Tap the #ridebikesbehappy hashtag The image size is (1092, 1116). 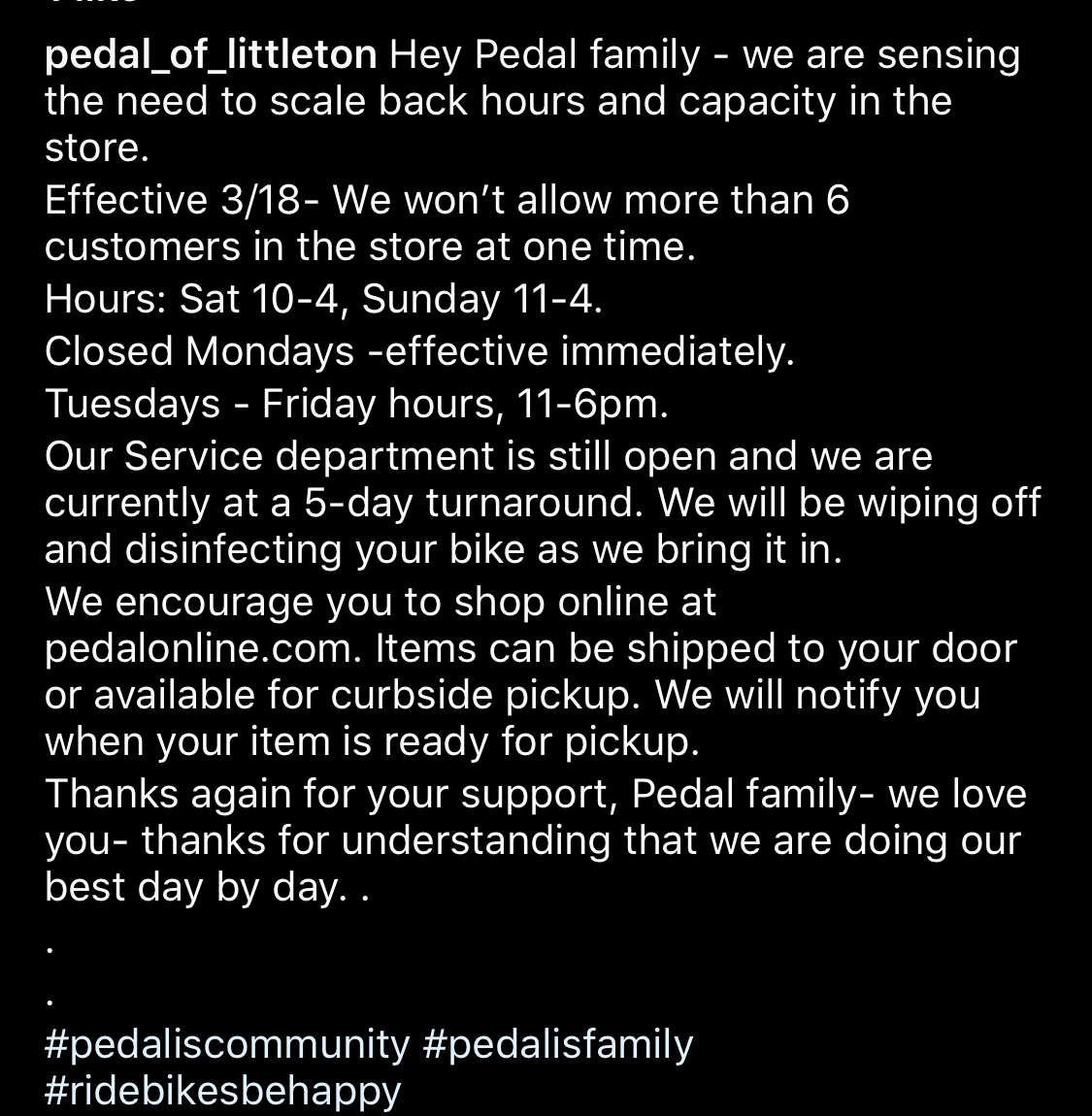pyautogui.click(x=223, y=1092)
